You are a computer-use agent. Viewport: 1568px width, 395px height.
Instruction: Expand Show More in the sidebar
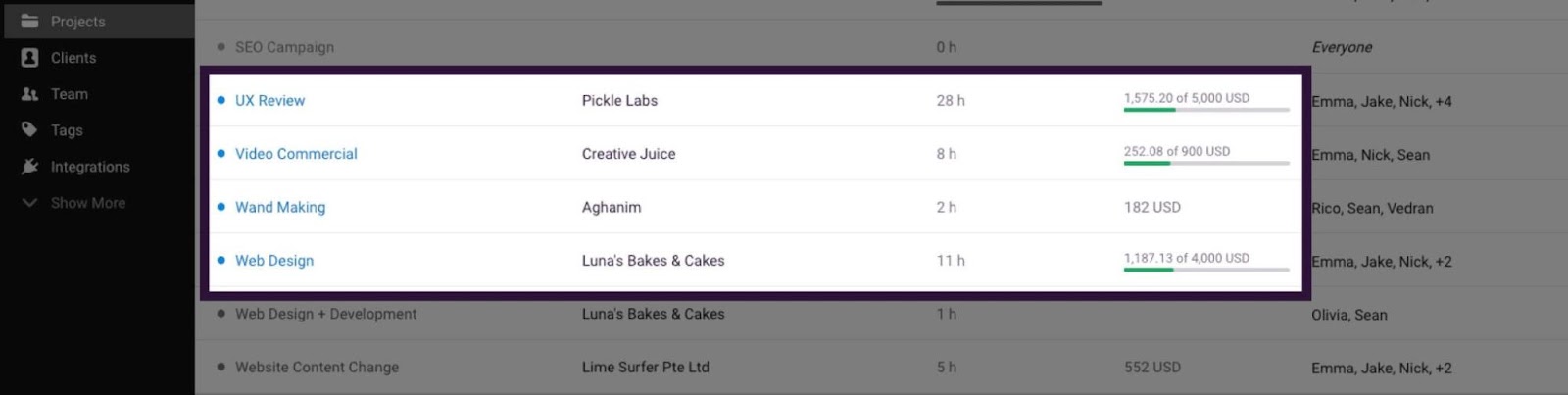(x=87, y=203)
